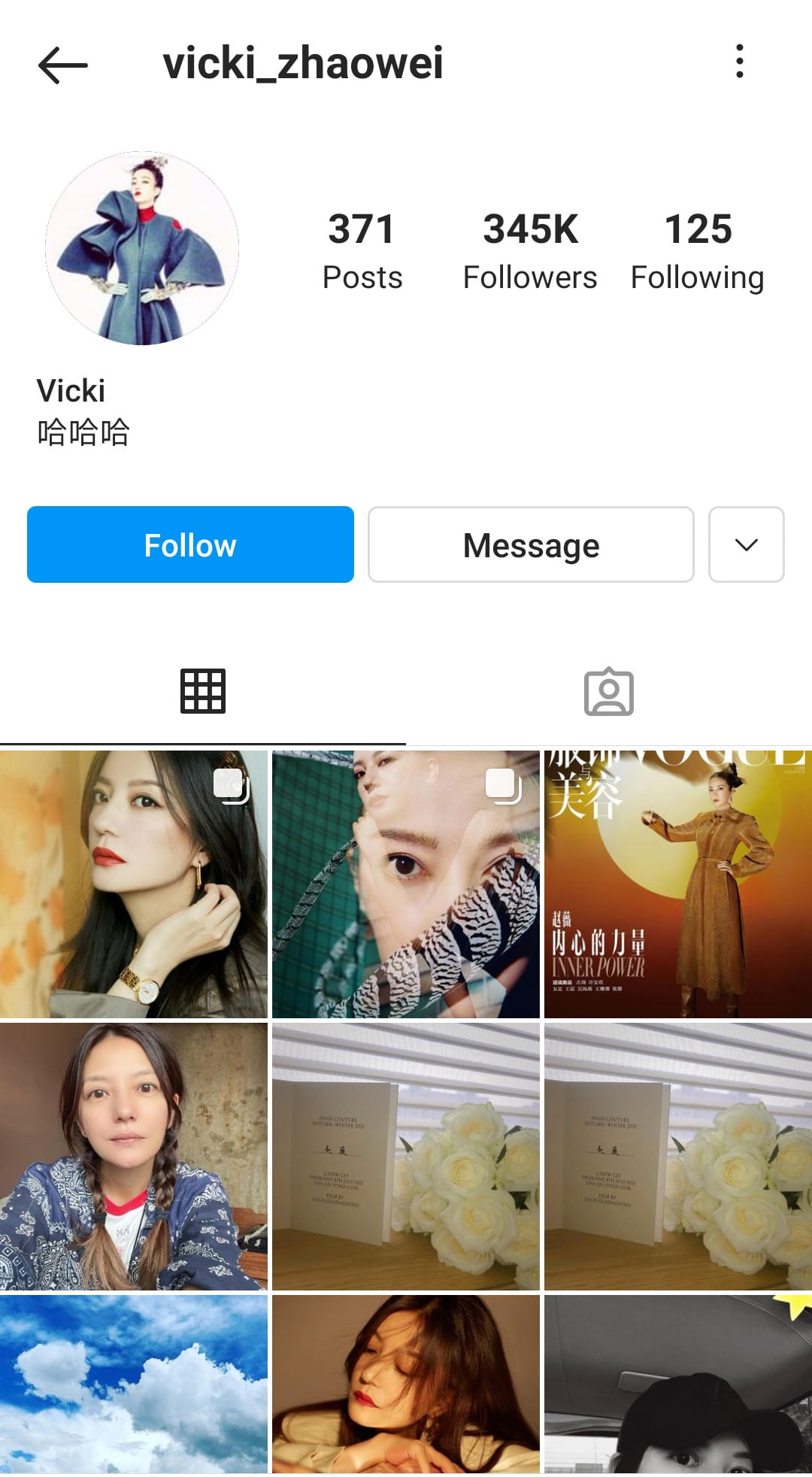The width and height of the screenshot is (812, 1477).
Task: View the vicki_zhaowei profile picture
Action: click(x=142, y=248)
